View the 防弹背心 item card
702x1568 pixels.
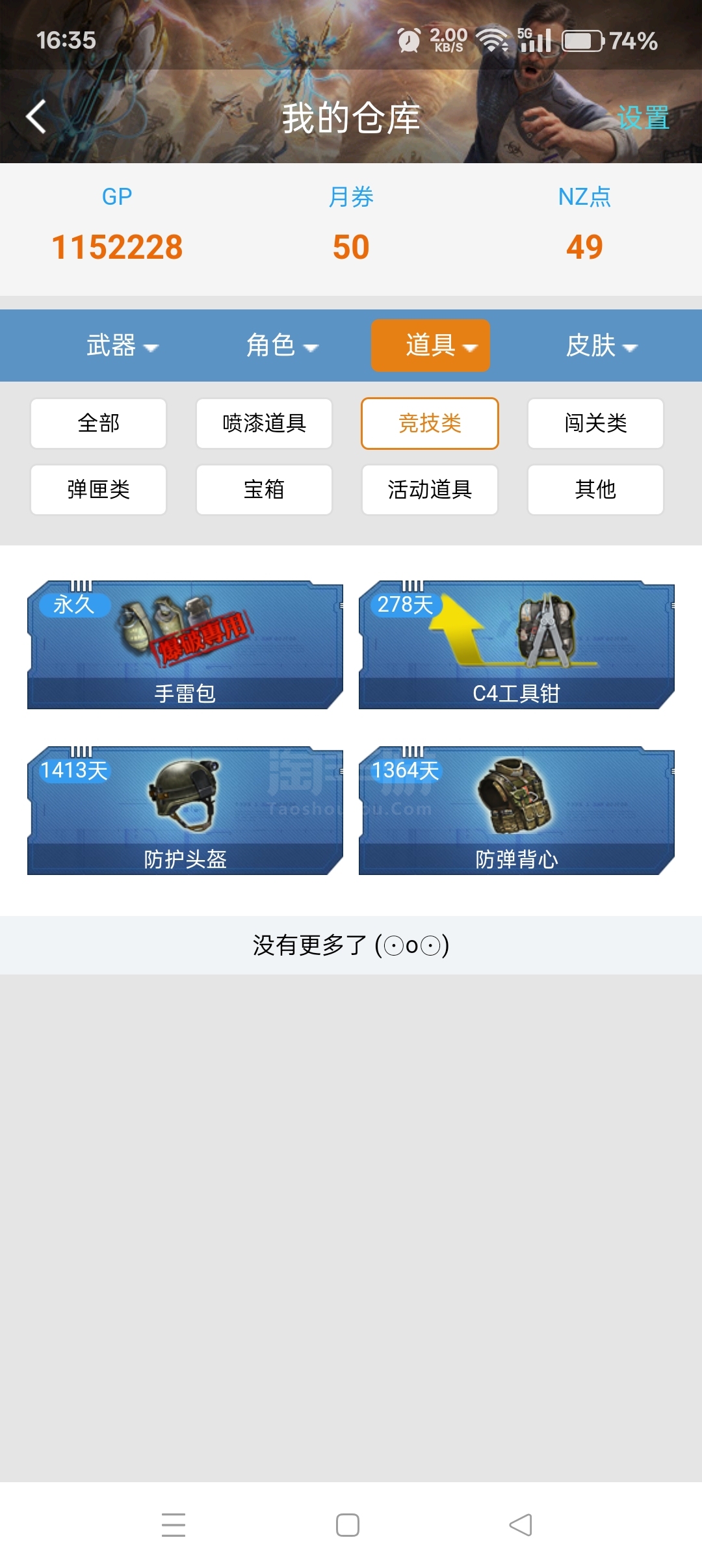[517, 811]
